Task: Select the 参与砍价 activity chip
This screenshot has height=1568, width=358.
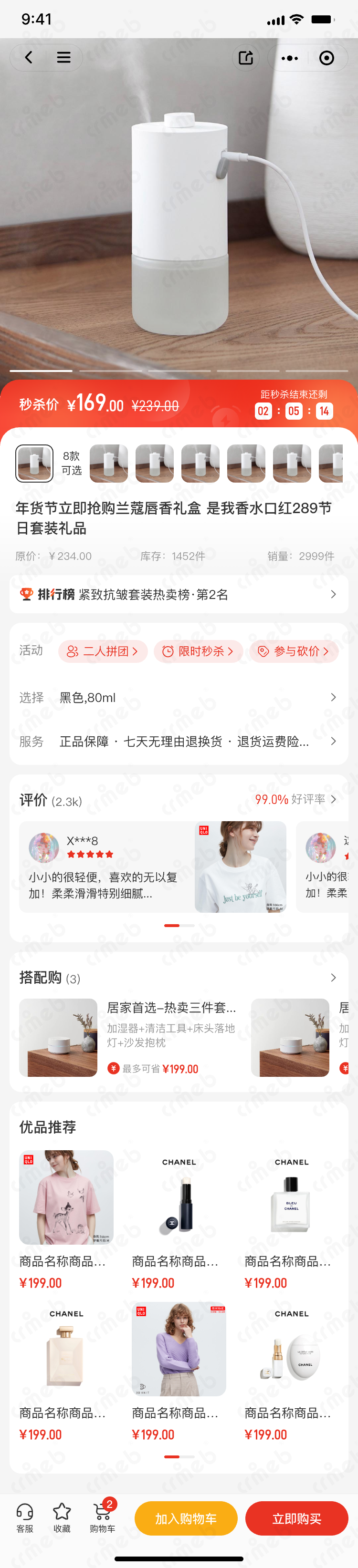Action: point(294,651)
